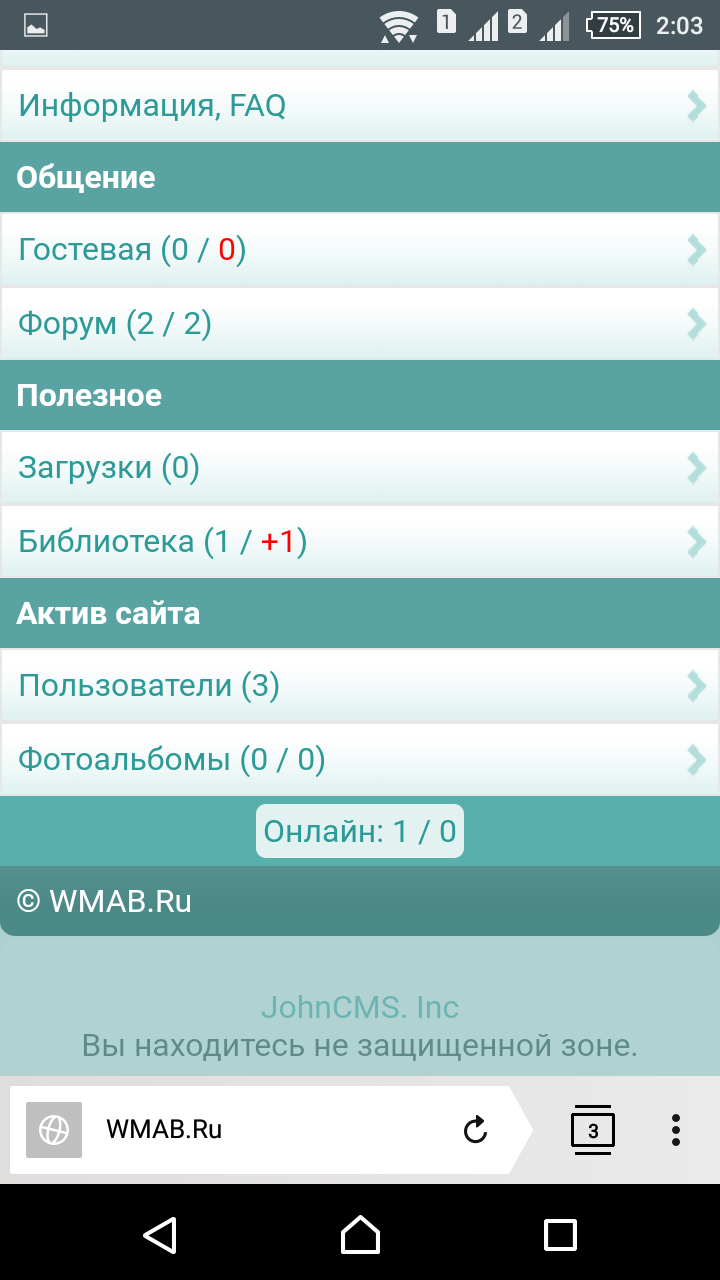Open the browser tabs switcher
This screenshot has width=720, height=1280.
click(592, 1130)
